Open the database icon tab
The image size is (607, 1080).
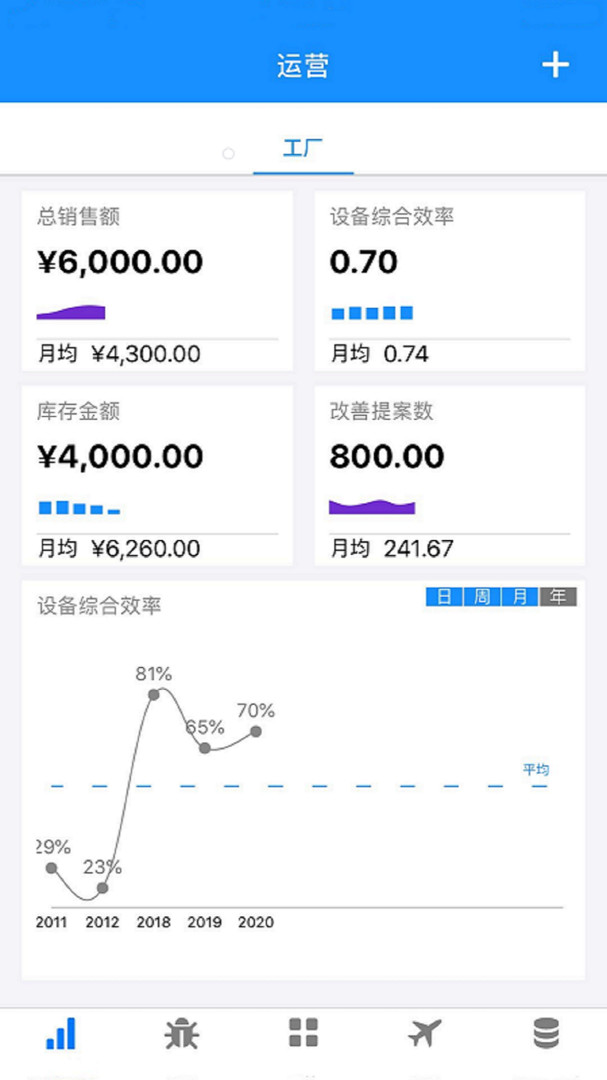tap(546, 1034)
